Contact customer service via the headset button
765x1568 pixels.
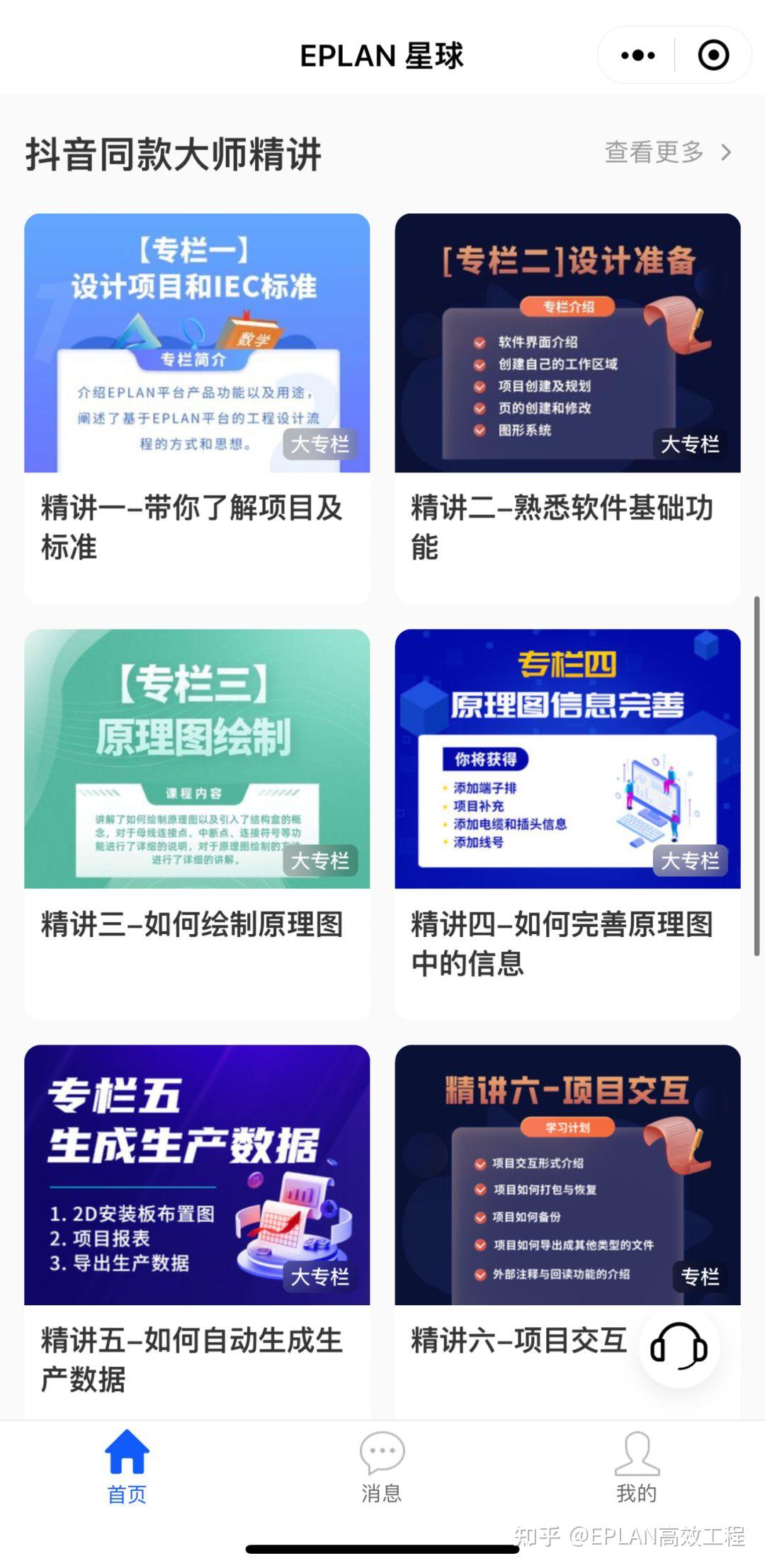[679, 1346]
